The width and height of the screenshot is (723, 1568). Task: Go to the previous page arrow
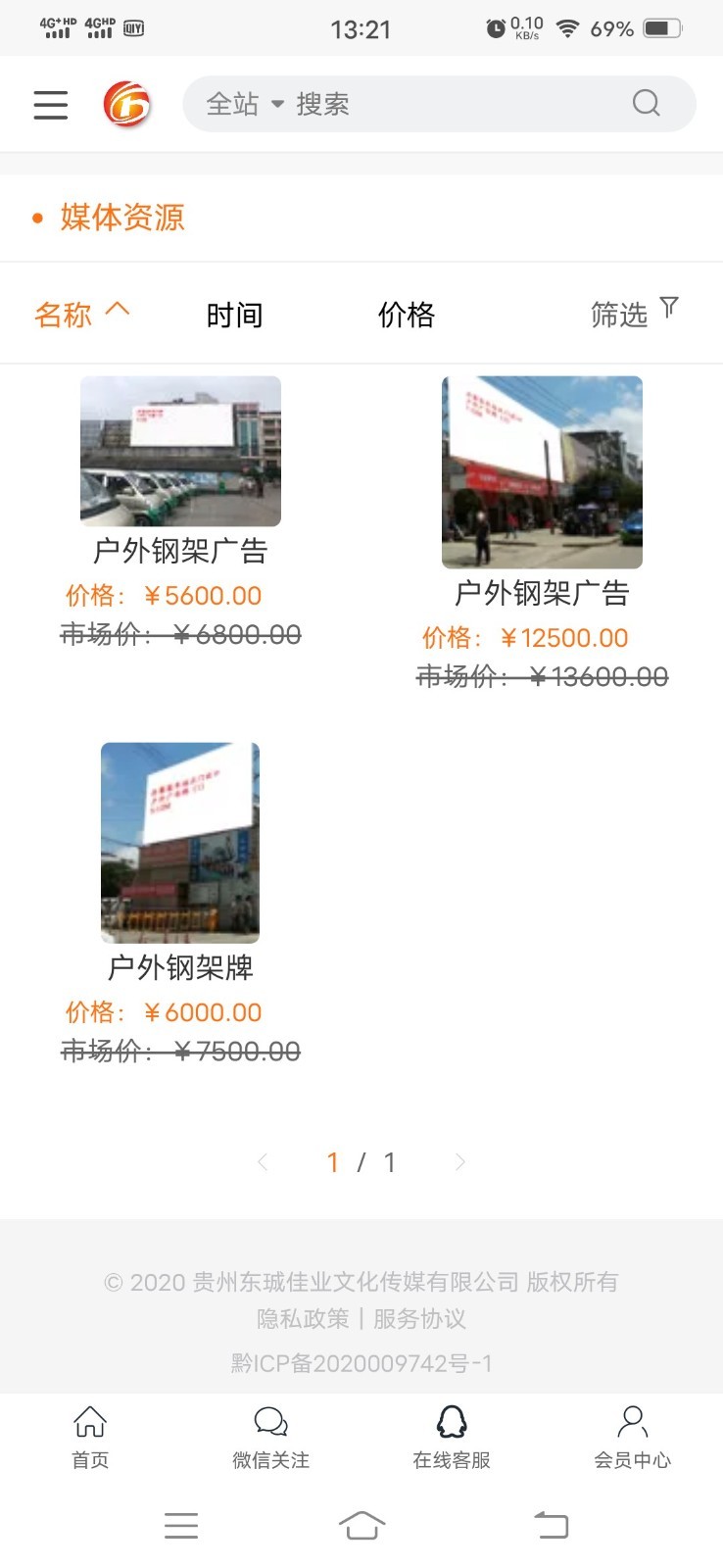click(x=263, y=1162)
